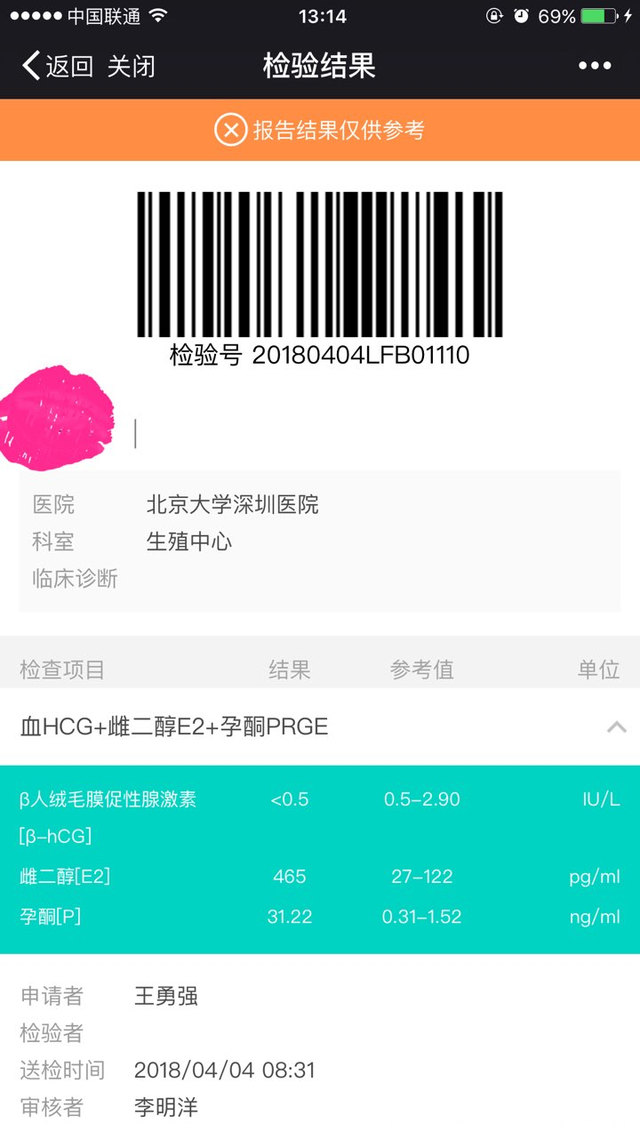Image resolution: width=640 pixels, height=1139 pixels.
Task: Dismiss the orange 报告结果仅供参考 banner
Action: [231, 130]
